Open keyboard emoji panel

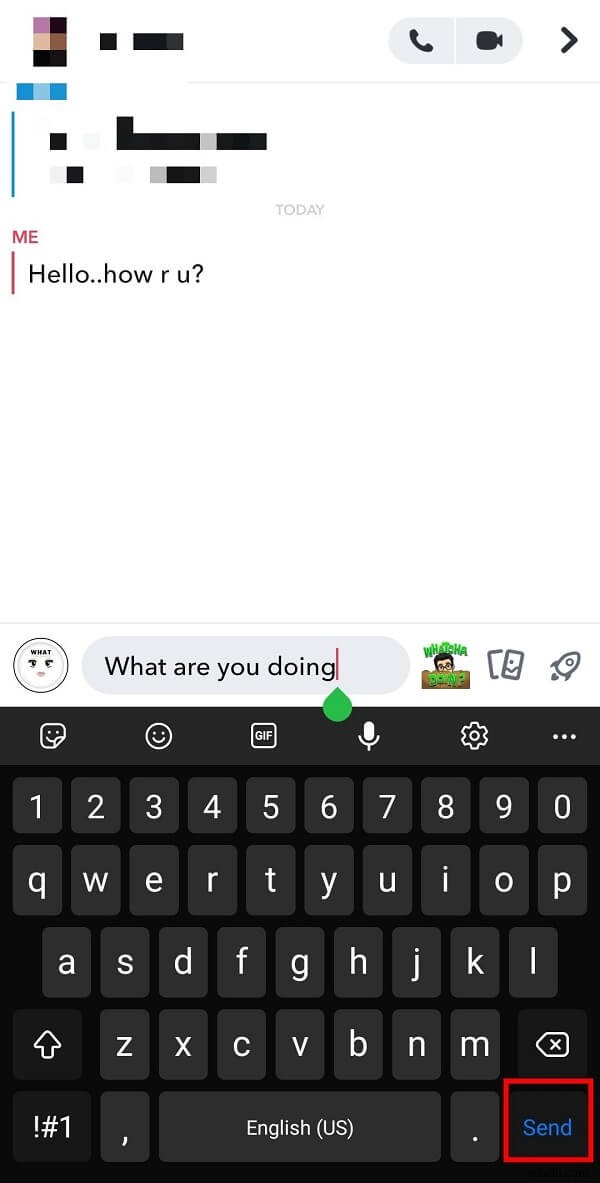point(158,737)
